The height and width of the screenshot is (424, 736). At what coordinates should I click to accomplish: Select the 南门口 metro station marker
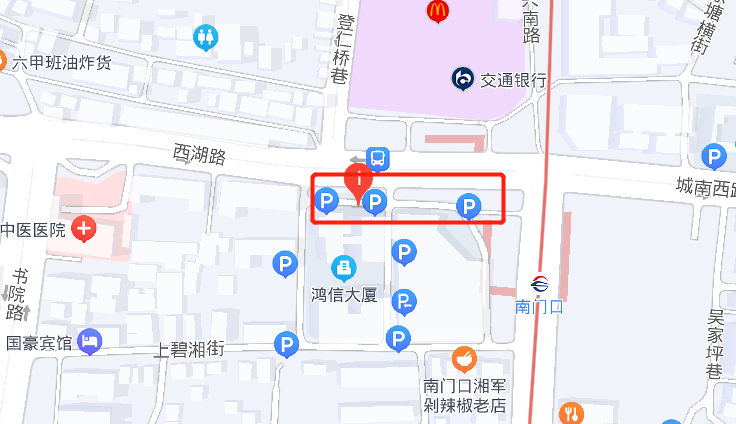tap(539, 285)
